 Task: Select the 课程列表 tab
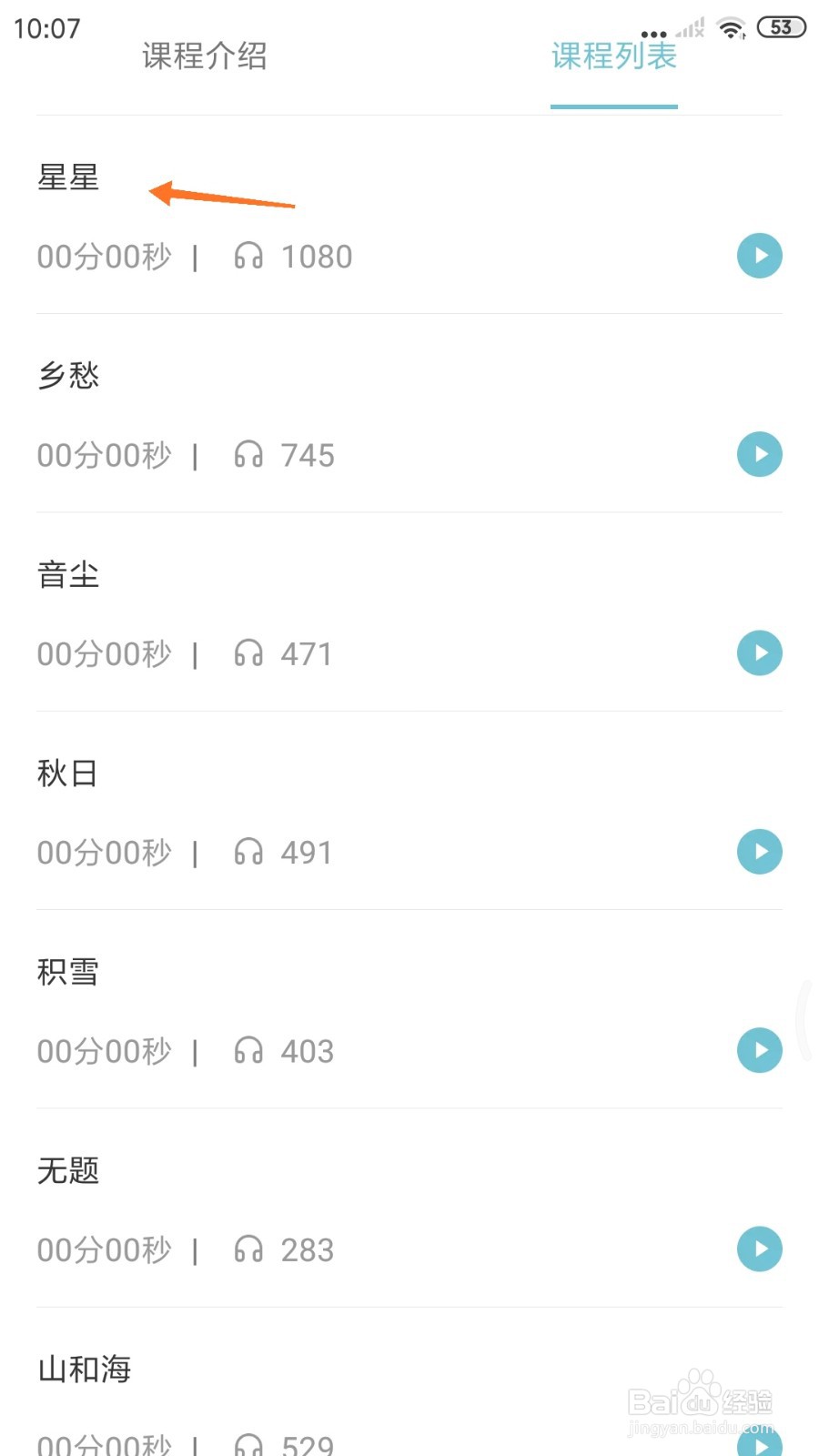614,56
